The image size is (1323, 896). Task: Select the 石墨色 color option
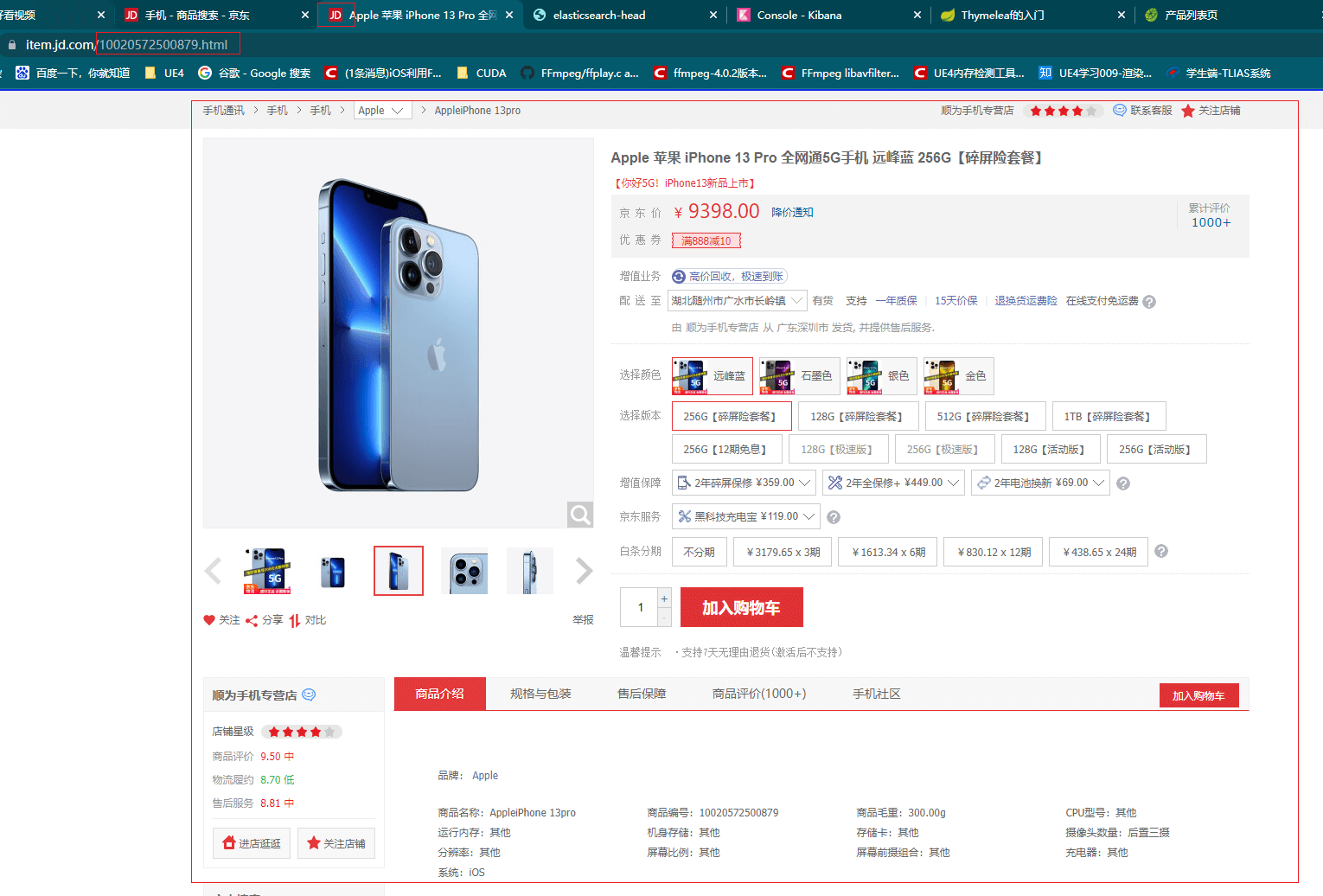pyautogui.click(x=799, y=376)
